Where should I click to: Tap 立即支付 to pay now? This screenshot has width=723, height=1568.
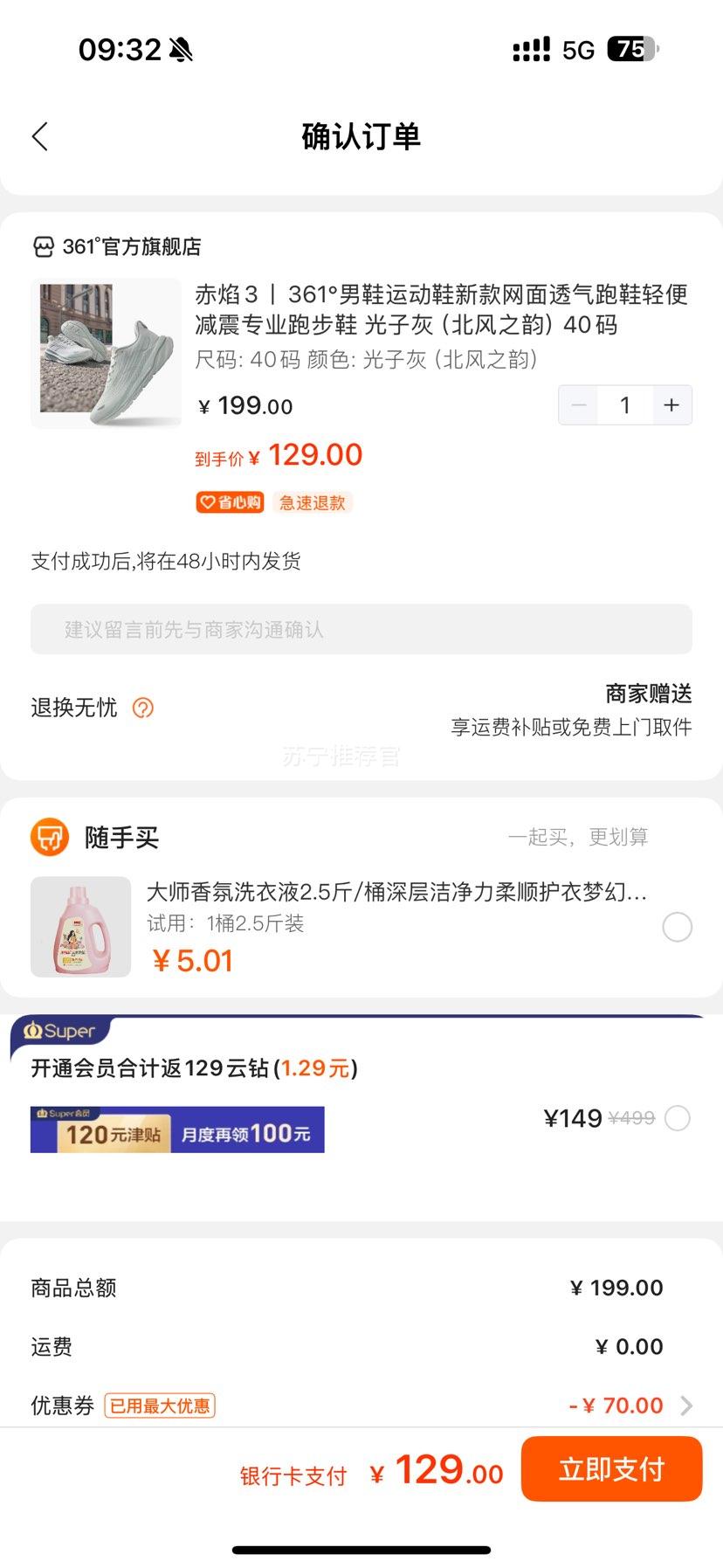coord(611,1469)
